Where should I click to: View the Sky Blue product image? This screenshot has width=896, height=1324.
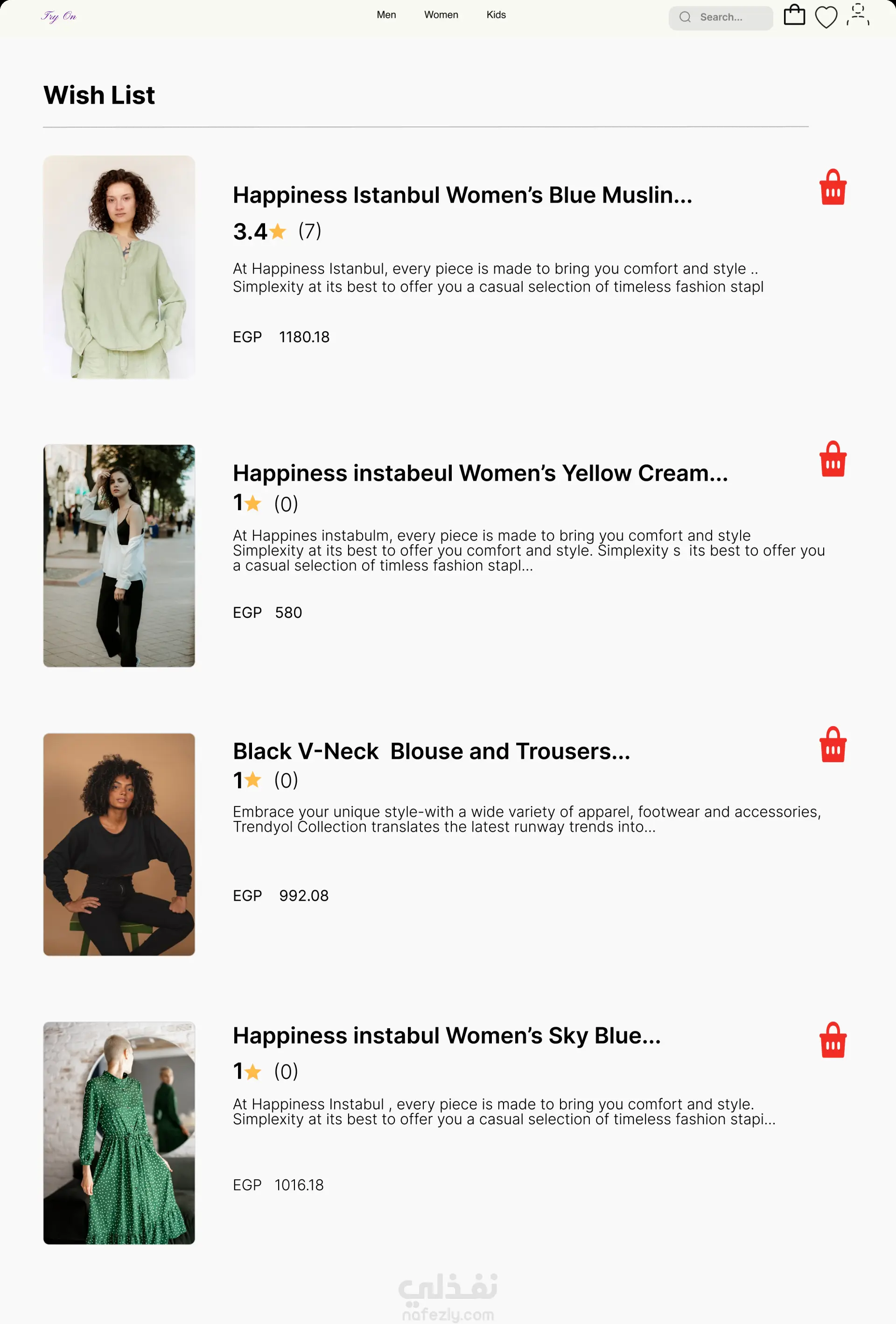click(119, 1133)
